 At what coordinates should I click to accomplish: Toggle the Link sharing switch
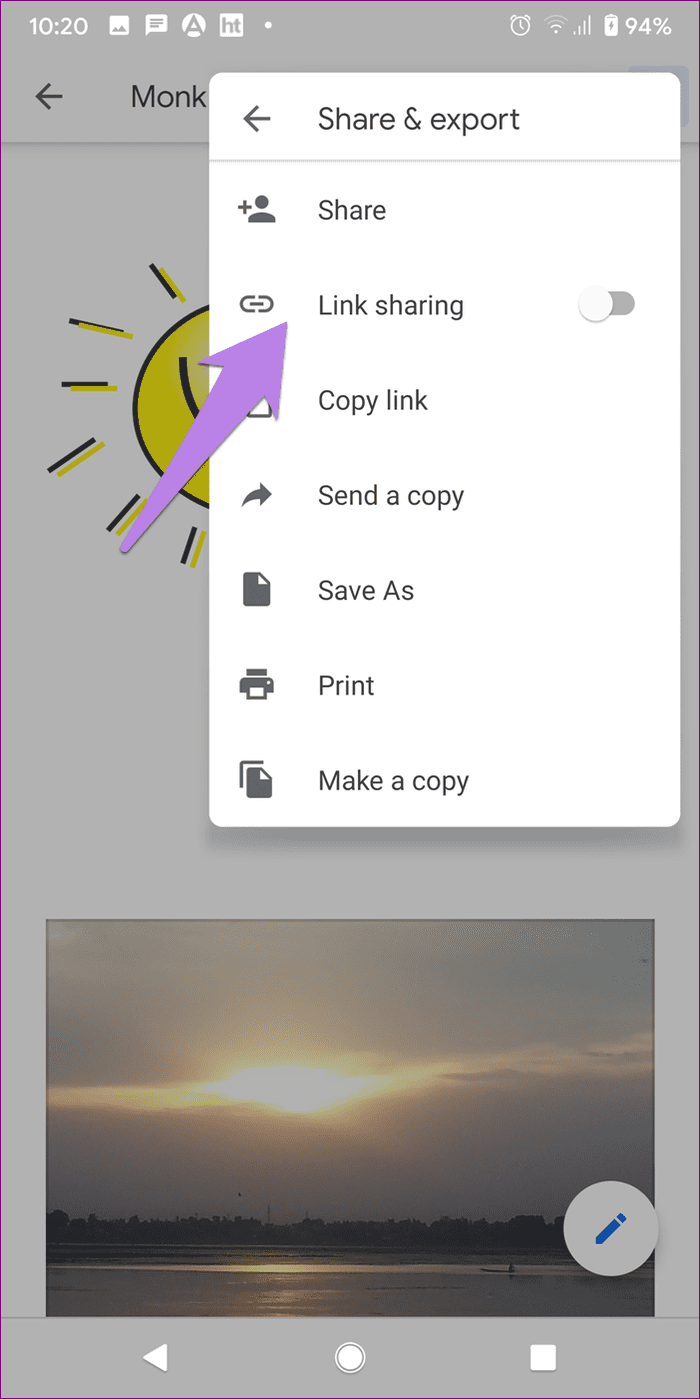point(607,305)
